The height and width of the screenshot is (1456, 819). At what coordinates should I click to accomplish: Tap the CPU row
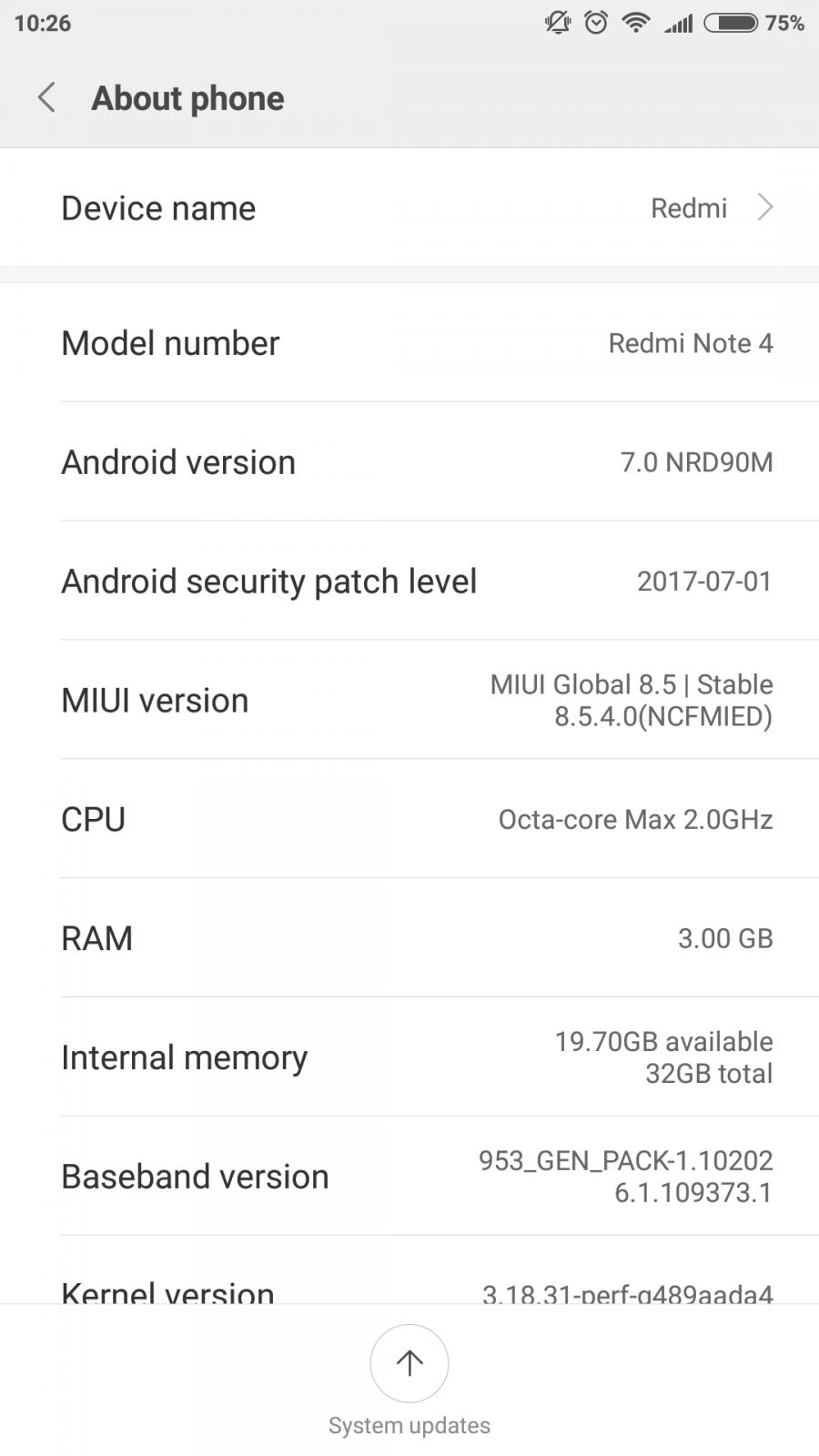pyautogui.click(x=409, y=820)
